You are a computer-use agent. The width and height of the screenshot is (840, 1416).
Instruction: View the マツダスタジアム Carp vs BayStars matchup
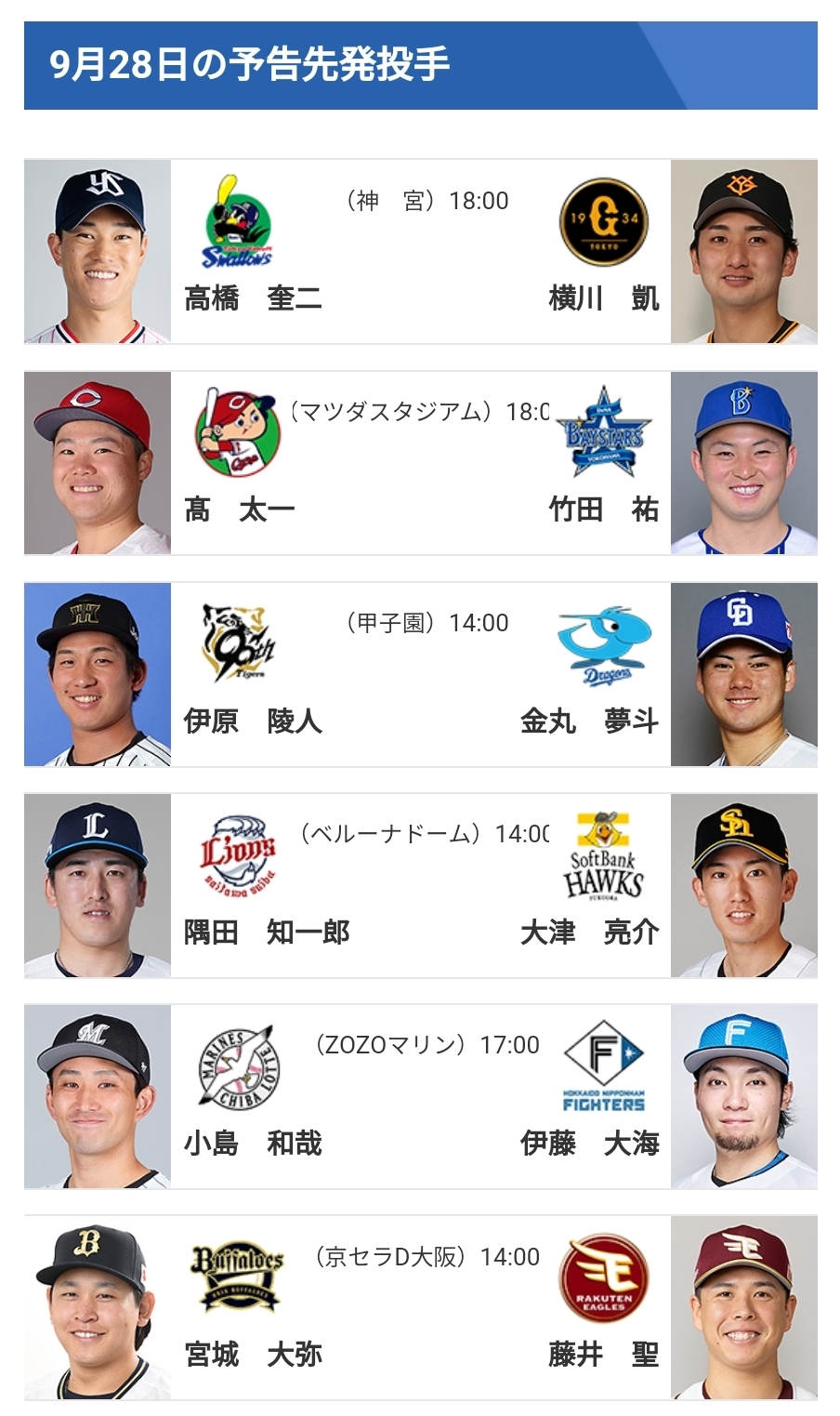click(x=420, y=463)
